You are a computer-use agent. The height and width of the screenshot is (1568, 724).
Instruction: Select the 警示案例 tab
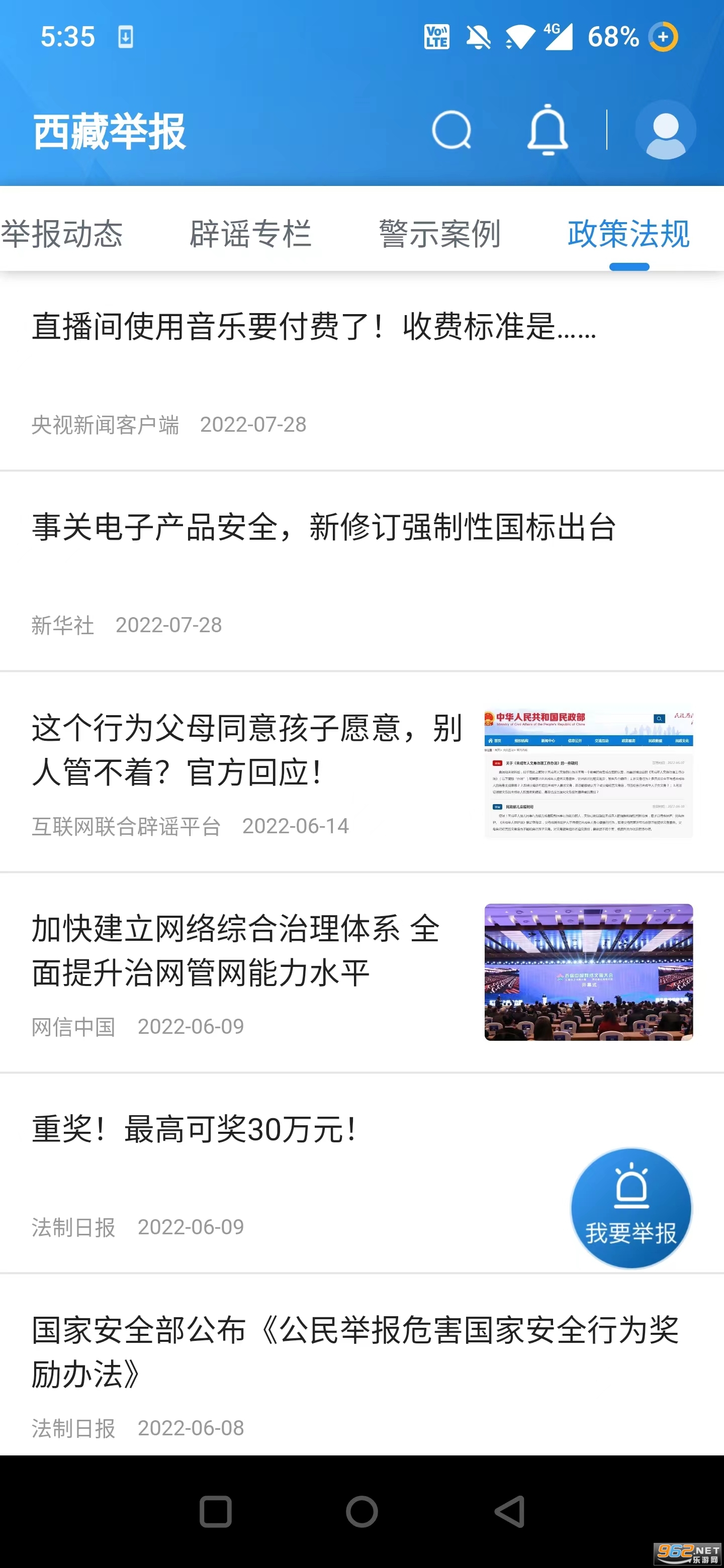[x=439, y=234]
